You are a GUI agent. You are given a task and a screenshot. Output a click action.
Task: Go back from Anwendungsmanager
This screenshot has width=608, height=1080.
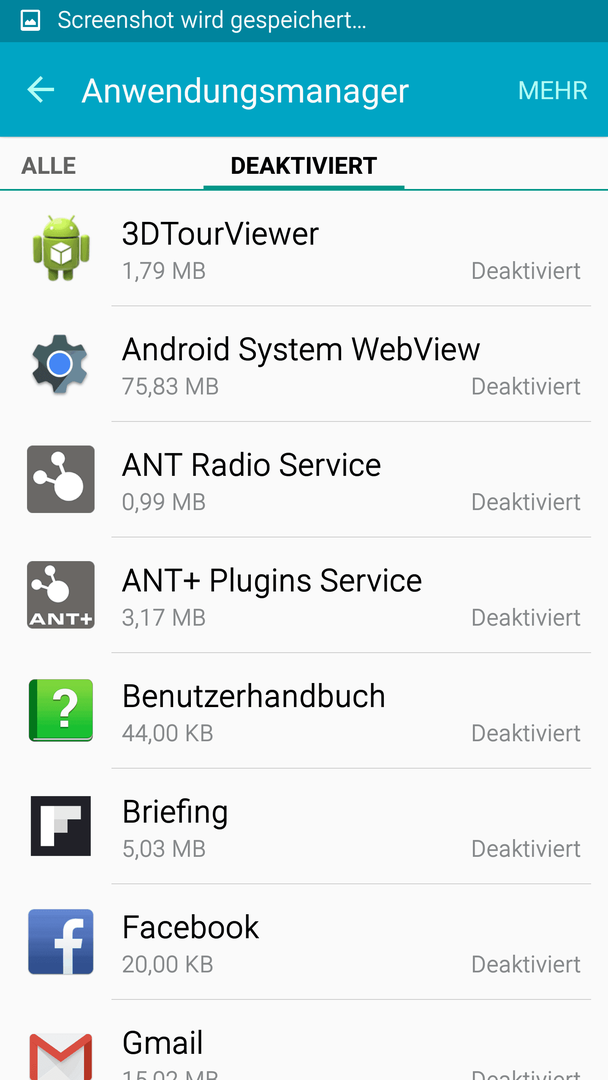(41, 90)
